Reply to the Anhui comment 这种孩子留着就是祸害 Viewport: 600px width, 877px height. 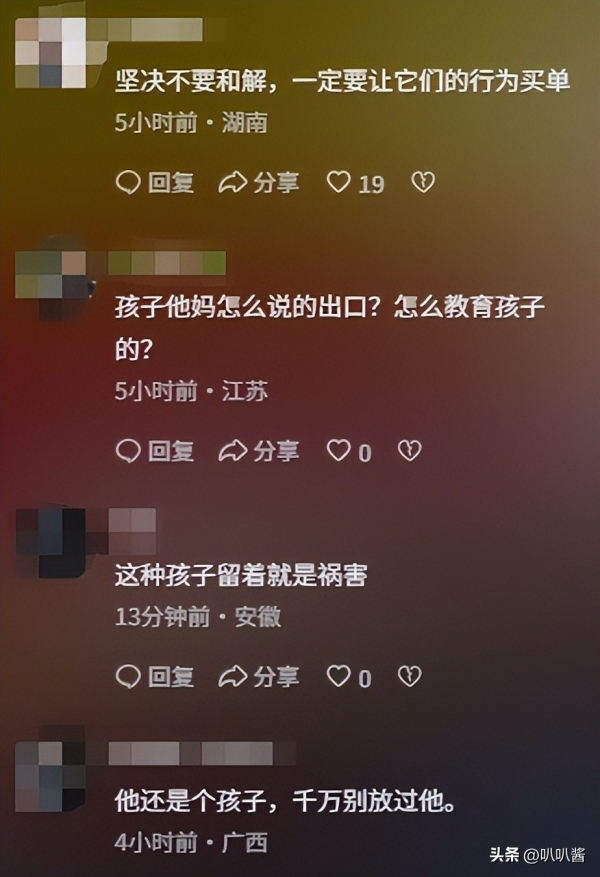(x=154, y=677)
